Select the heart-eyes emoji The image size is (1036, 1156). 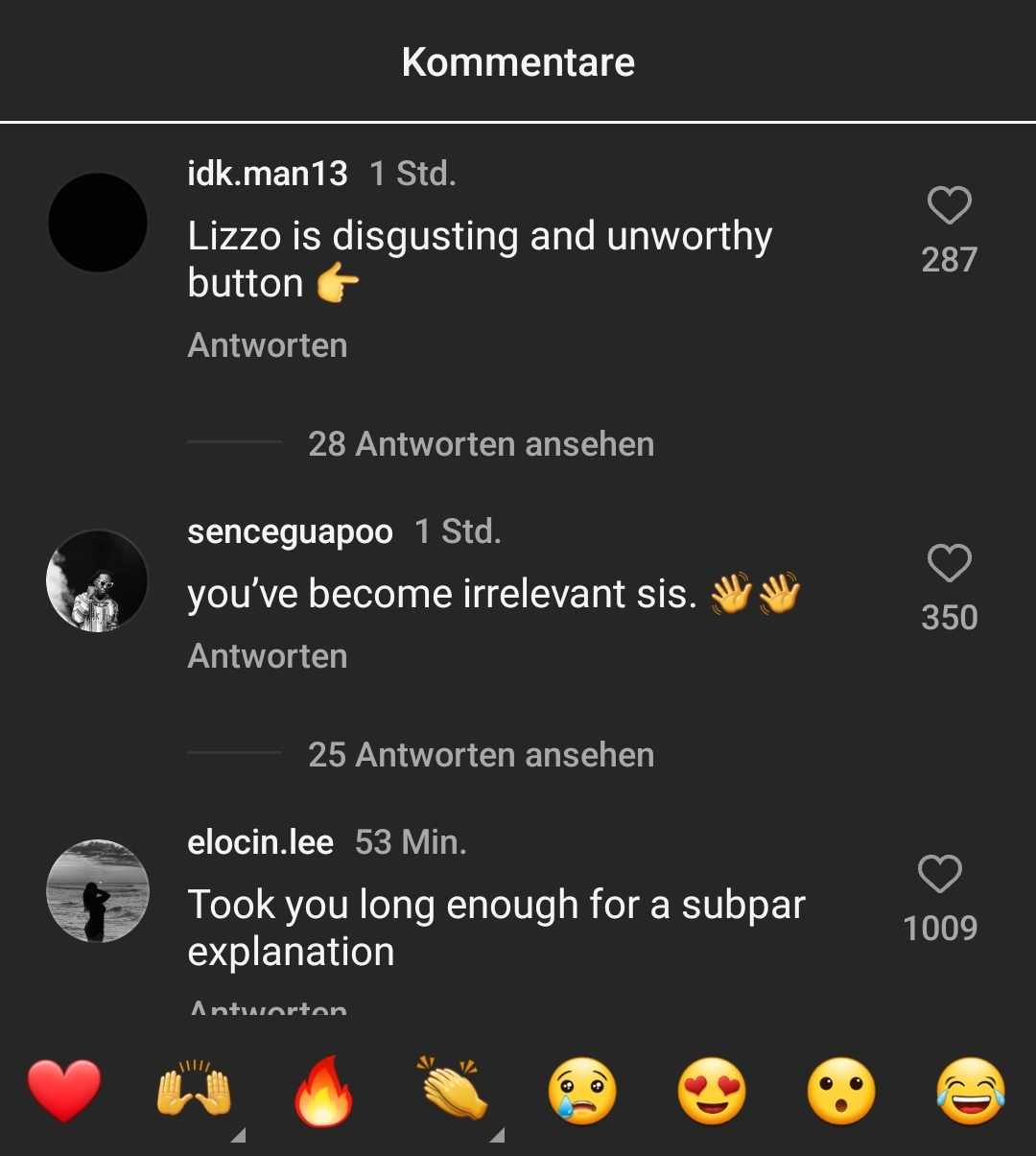pos(712,1092)
